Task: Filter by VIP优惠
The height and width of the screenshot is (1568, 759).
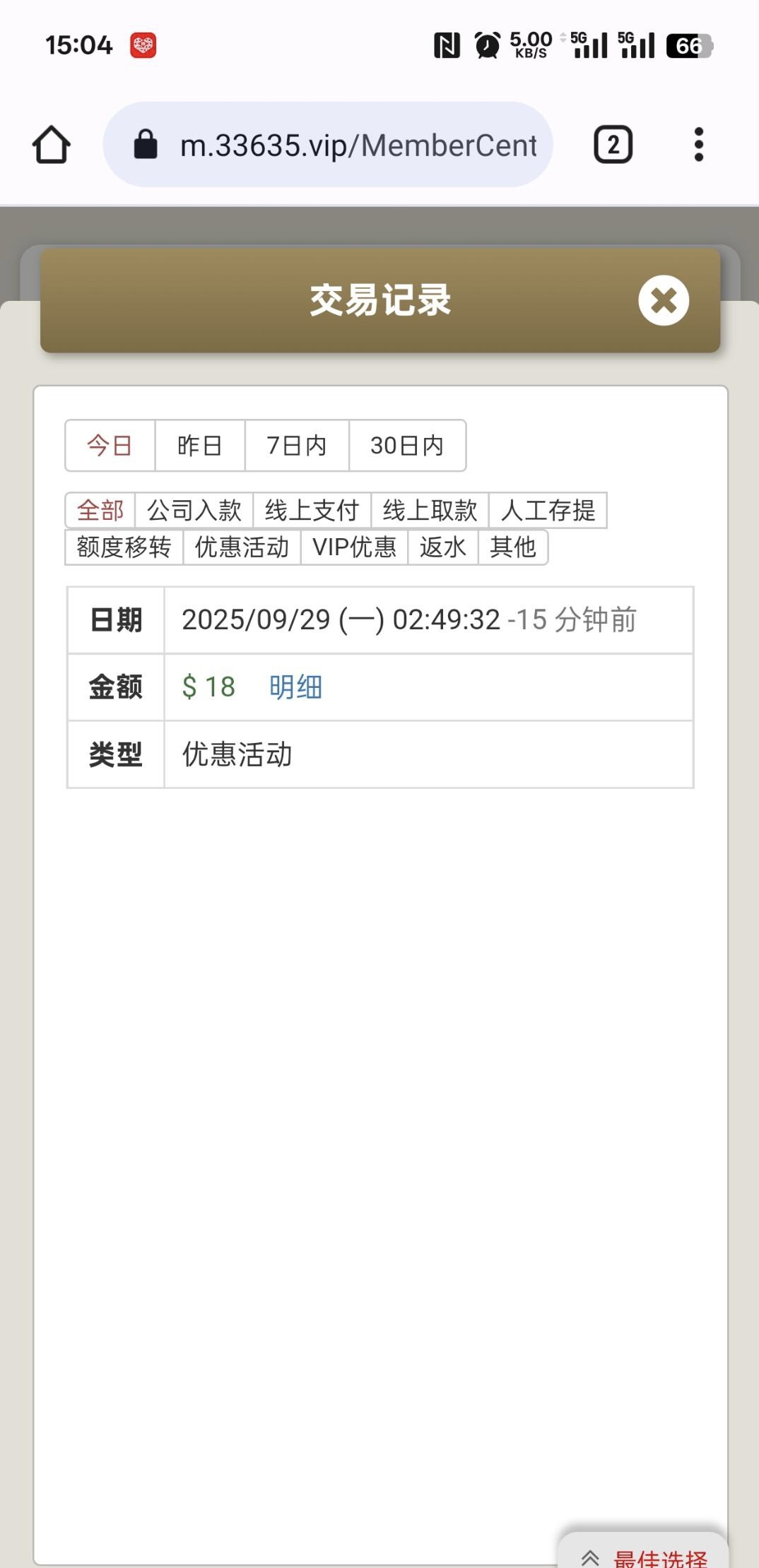Action: point(354,547)
